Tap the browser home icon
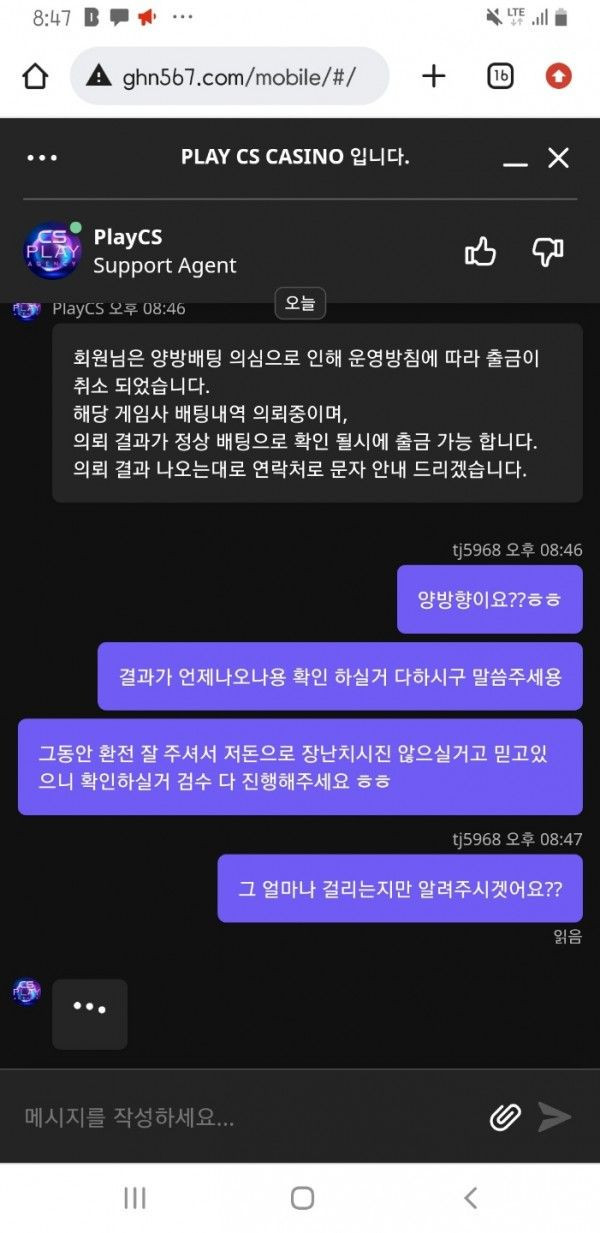Screen dimensions: 600x1233 click(x=35, y=76)
